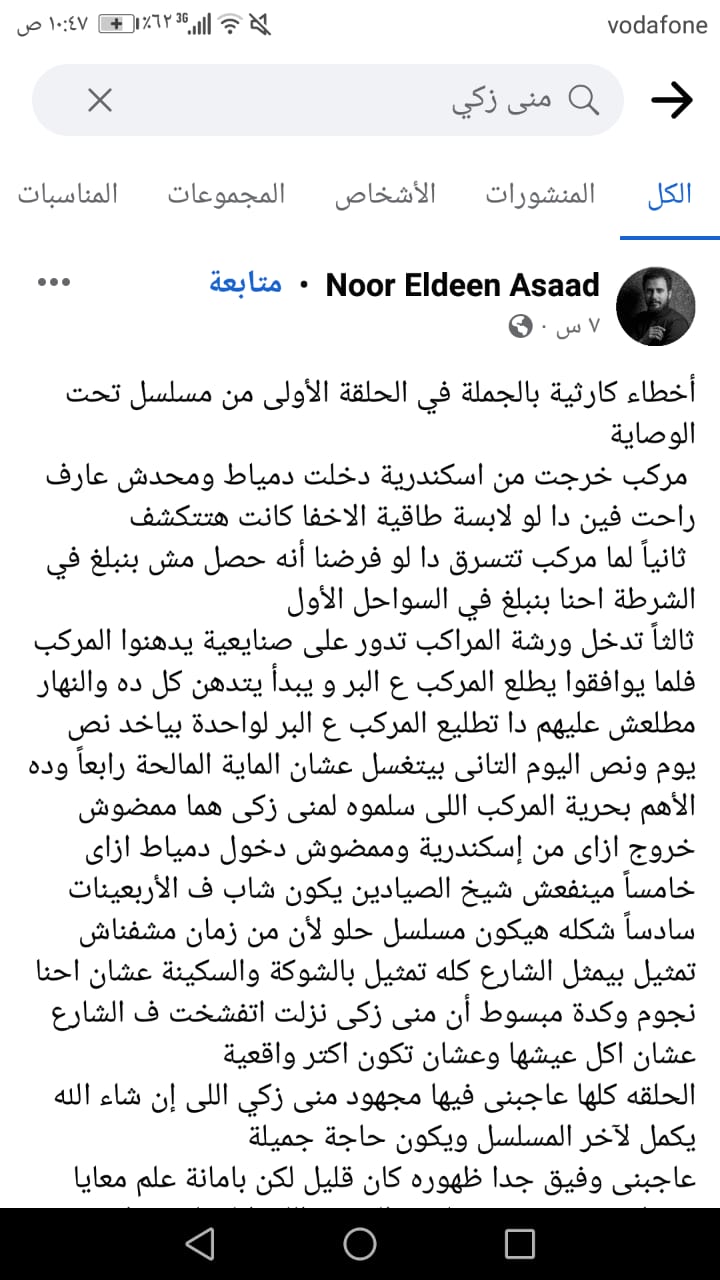This screenshot has height=1280, width=720.
Task: Open the post's three-dot options menu
Action: (55, 283)
